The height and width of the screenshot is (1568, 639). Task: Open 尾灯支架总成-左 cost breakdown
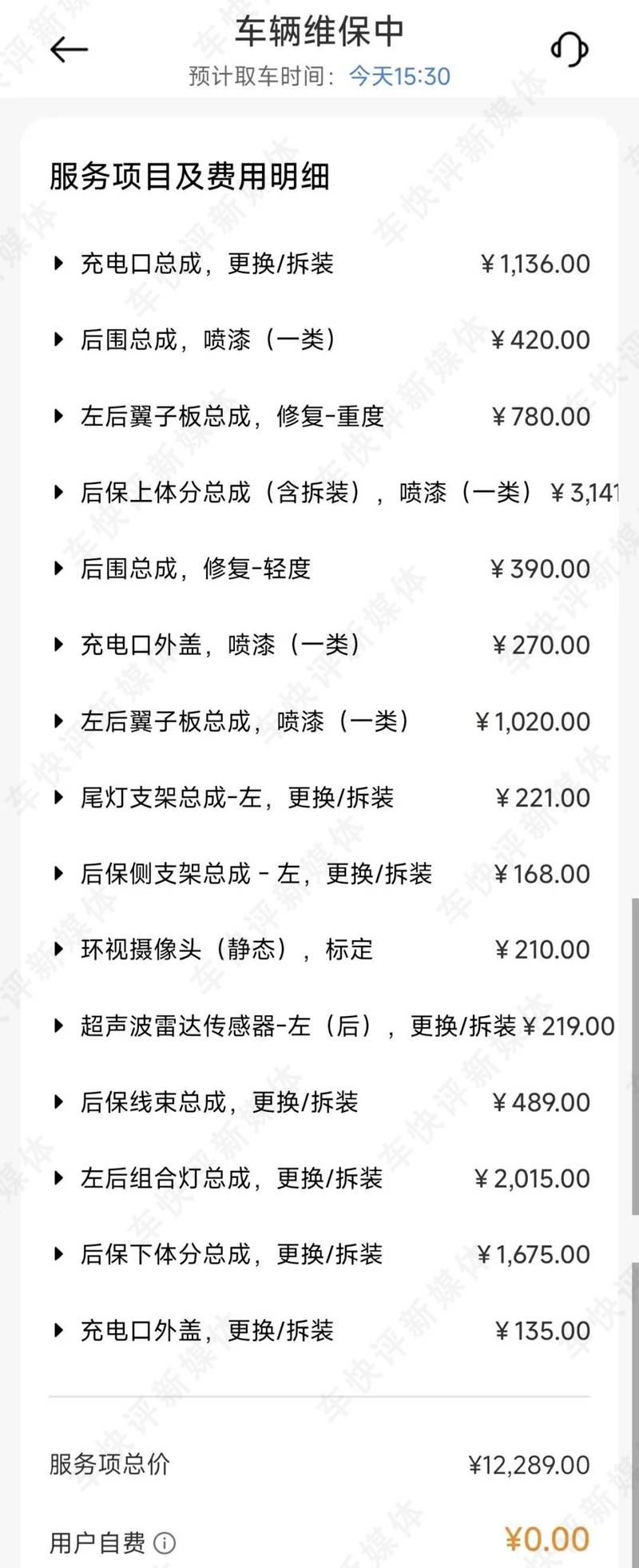[58, 797]
